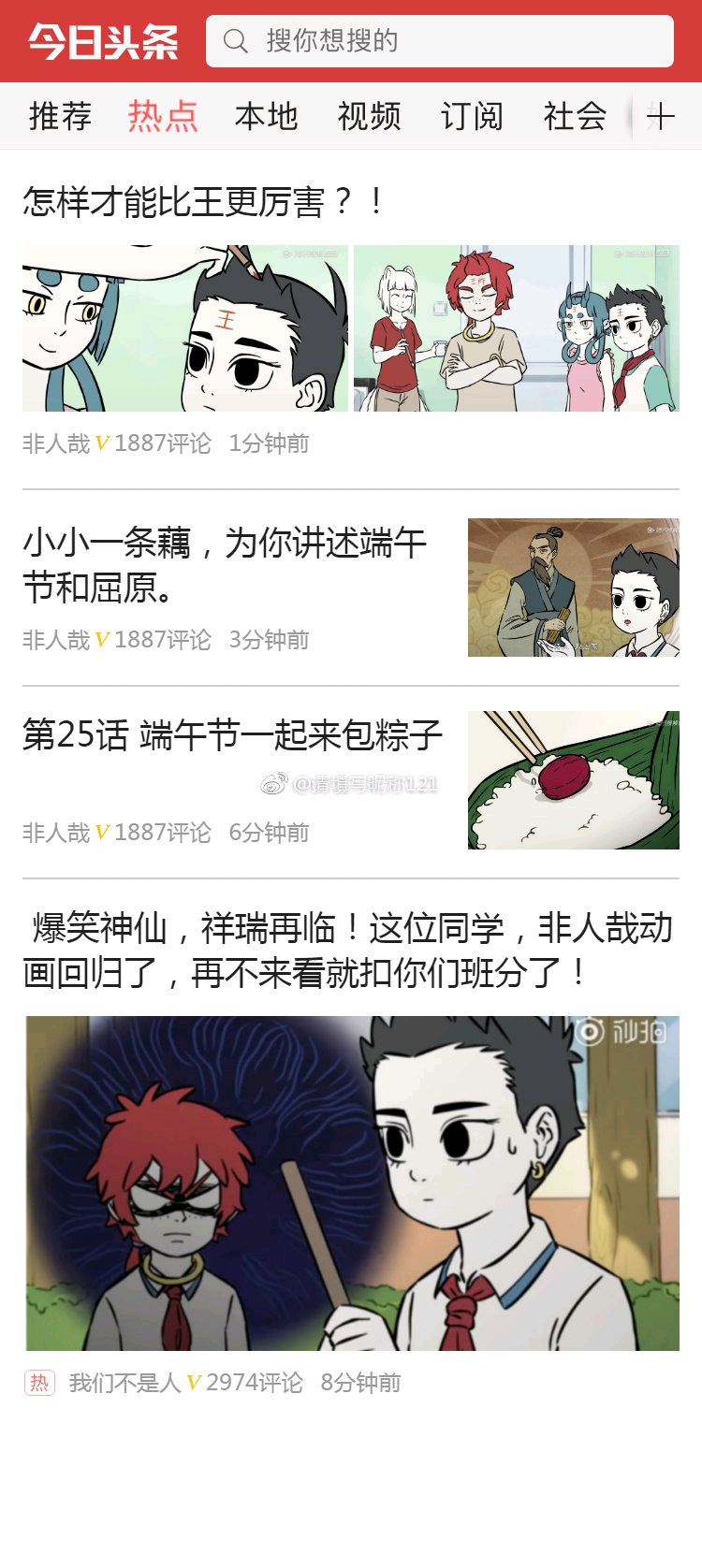Screen dimensions: 702x1568
Task: Switch to the 本地 tab
Action: (266, 116)
